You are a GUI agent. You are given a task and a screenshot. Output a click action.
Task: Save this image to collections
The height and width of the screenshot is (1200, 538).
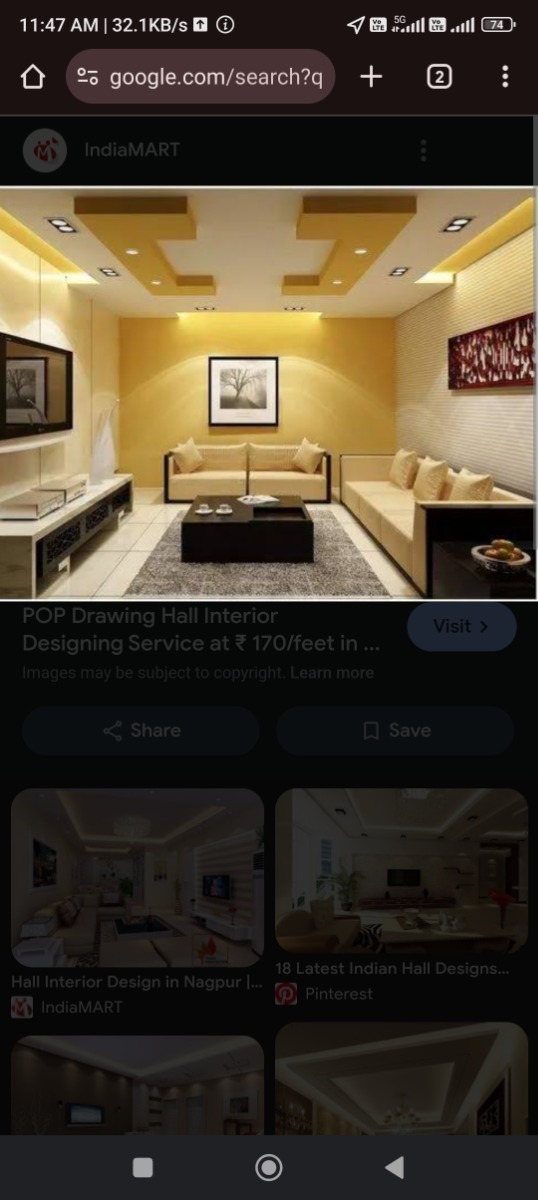396,731
